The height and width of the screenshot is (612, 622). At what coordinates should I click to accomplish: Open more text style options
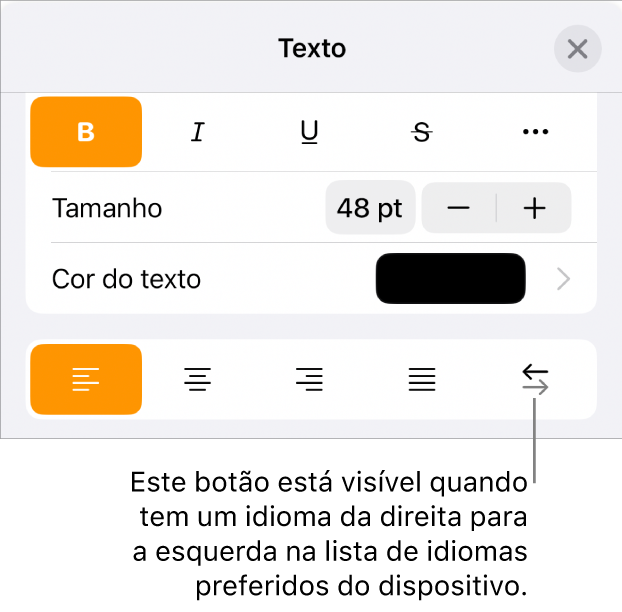click(x=536, y=131)
